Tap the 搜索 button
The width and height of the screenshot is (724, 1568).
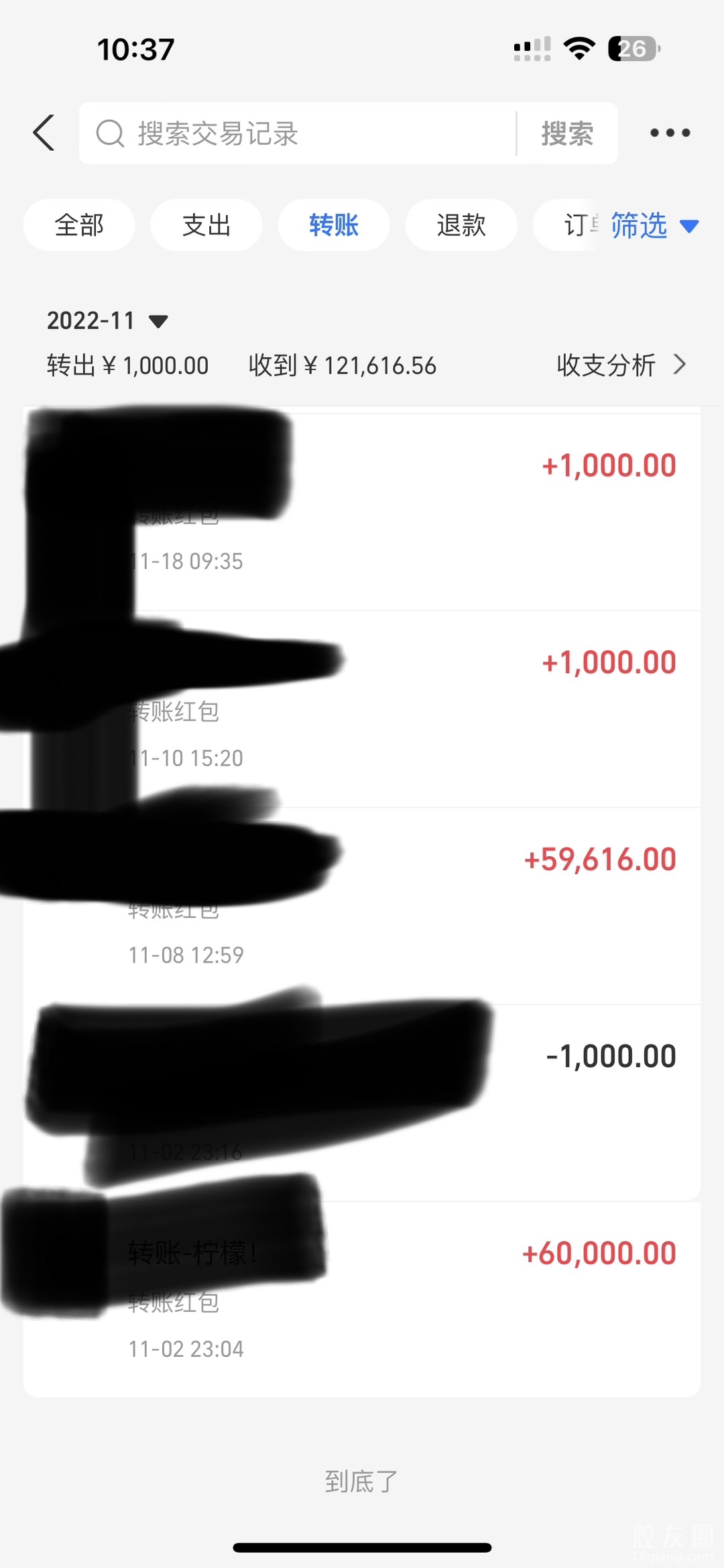coord(567,133)
